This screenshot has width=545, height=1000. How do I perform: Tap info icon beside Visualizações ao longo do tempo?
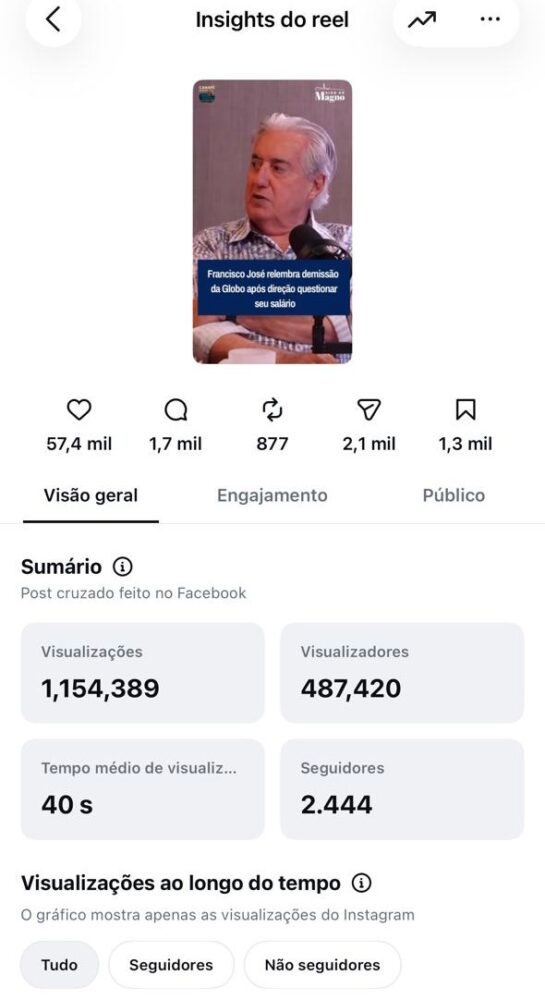[x=361, y=883]
